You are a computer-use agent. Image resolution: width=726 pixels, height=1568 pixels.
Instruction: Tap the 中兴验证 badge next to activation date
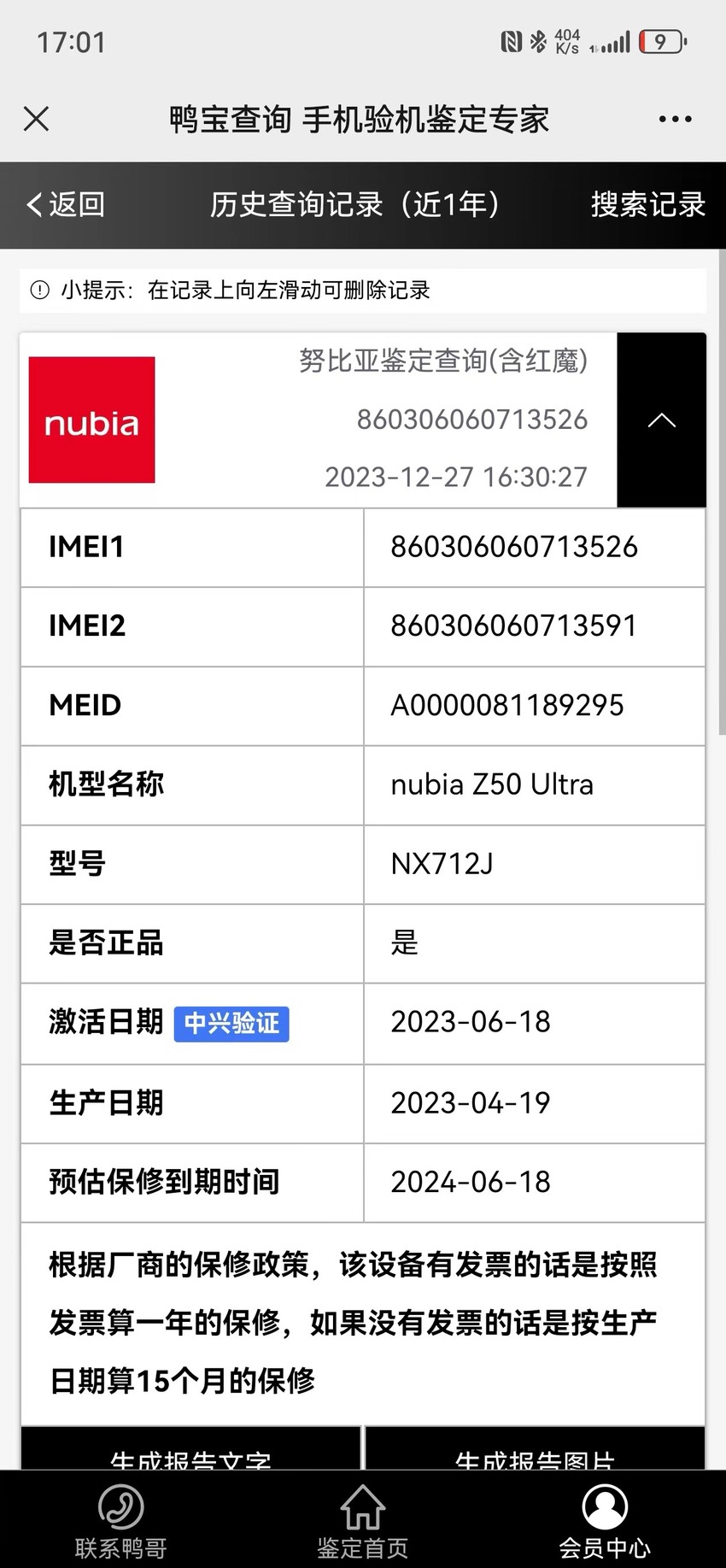pos(231,1023)
